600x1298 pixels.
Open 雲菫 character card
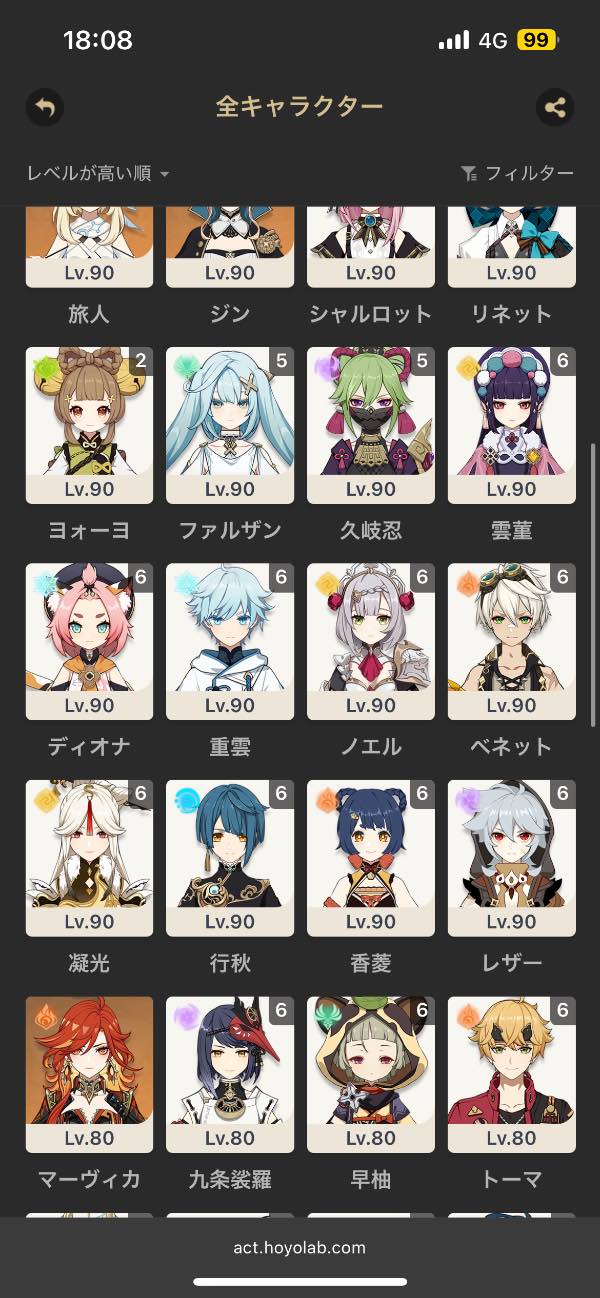512,425
